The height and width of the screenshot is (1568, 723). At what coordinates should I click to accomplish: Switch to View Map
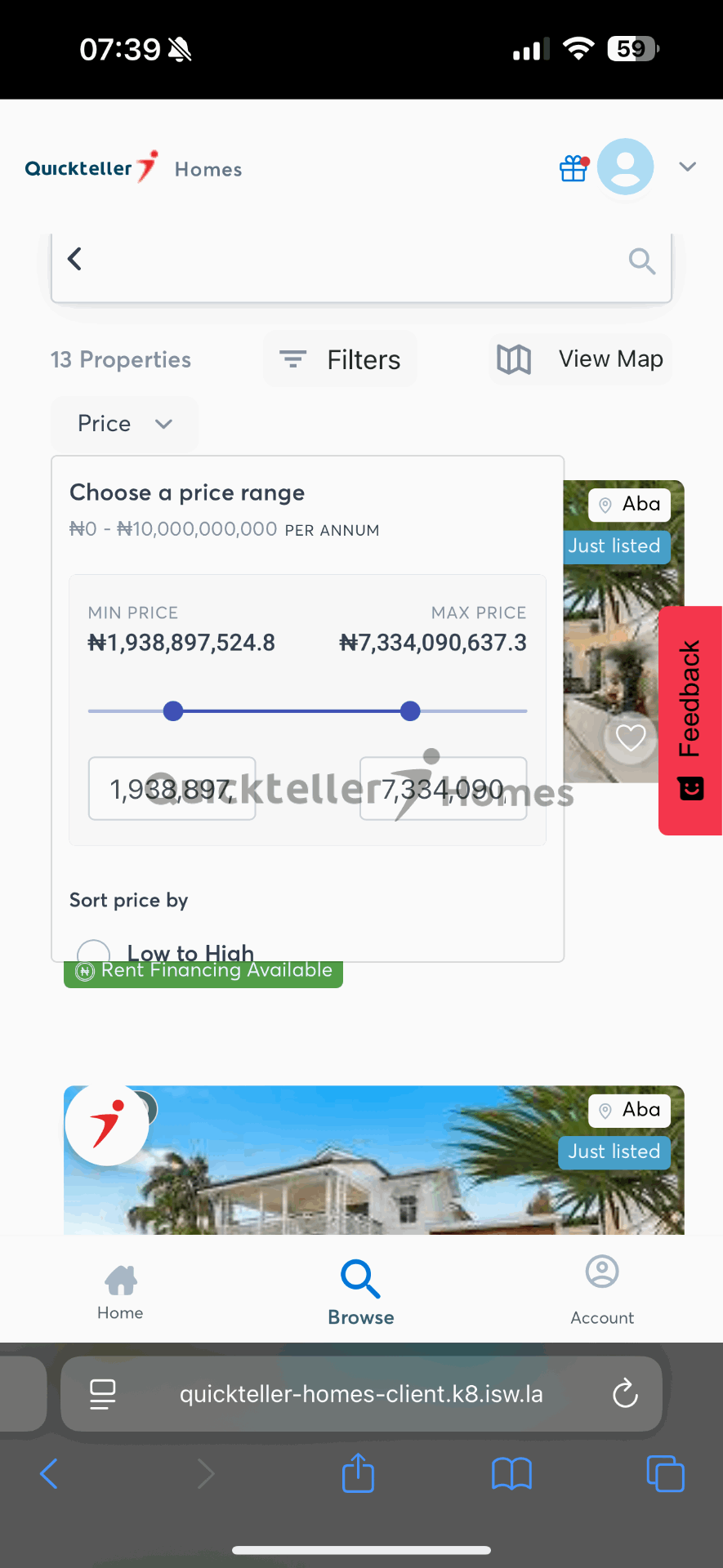click(x=580, y=359)
